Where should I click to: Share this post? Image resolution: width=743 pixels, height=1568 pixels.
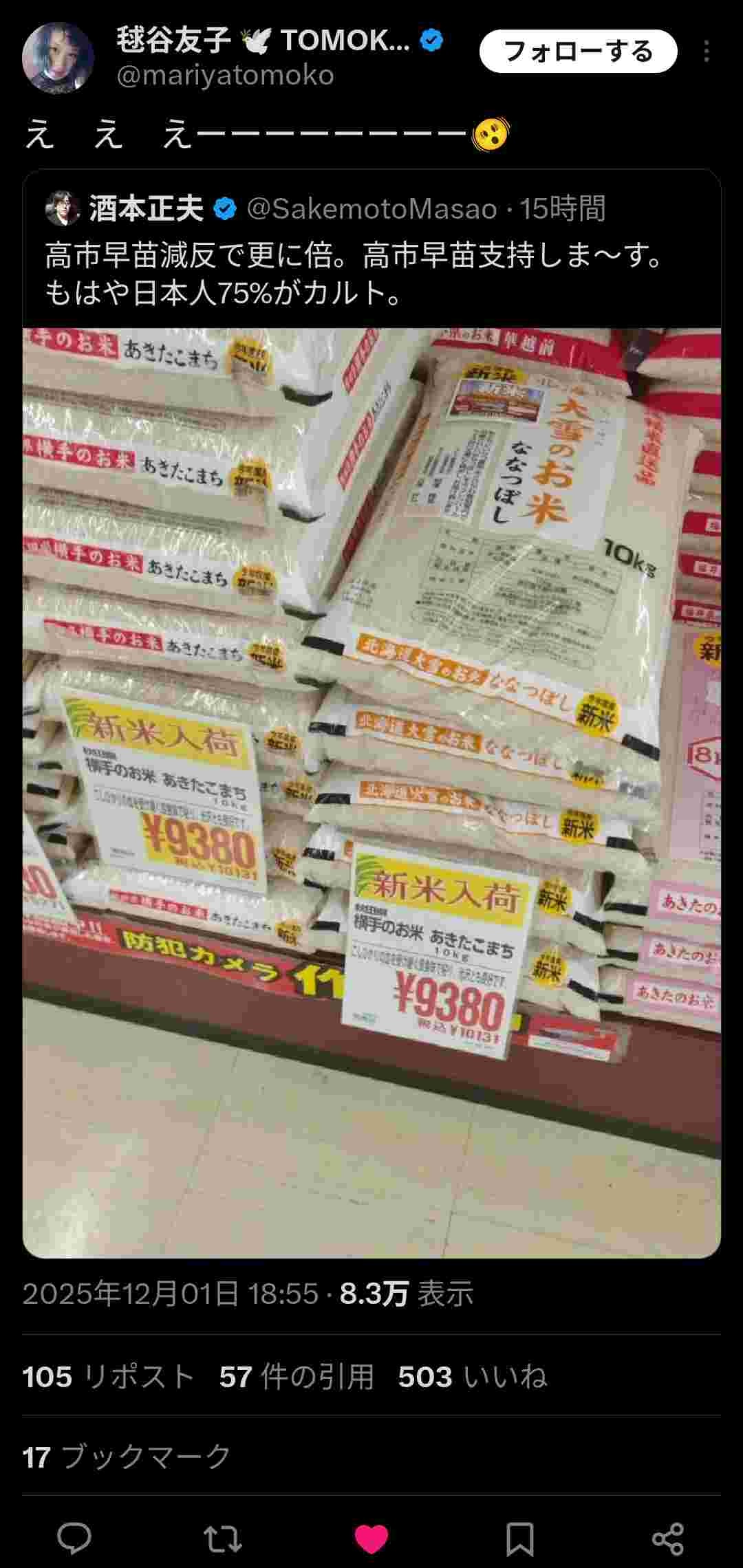tap(667, 1538)
